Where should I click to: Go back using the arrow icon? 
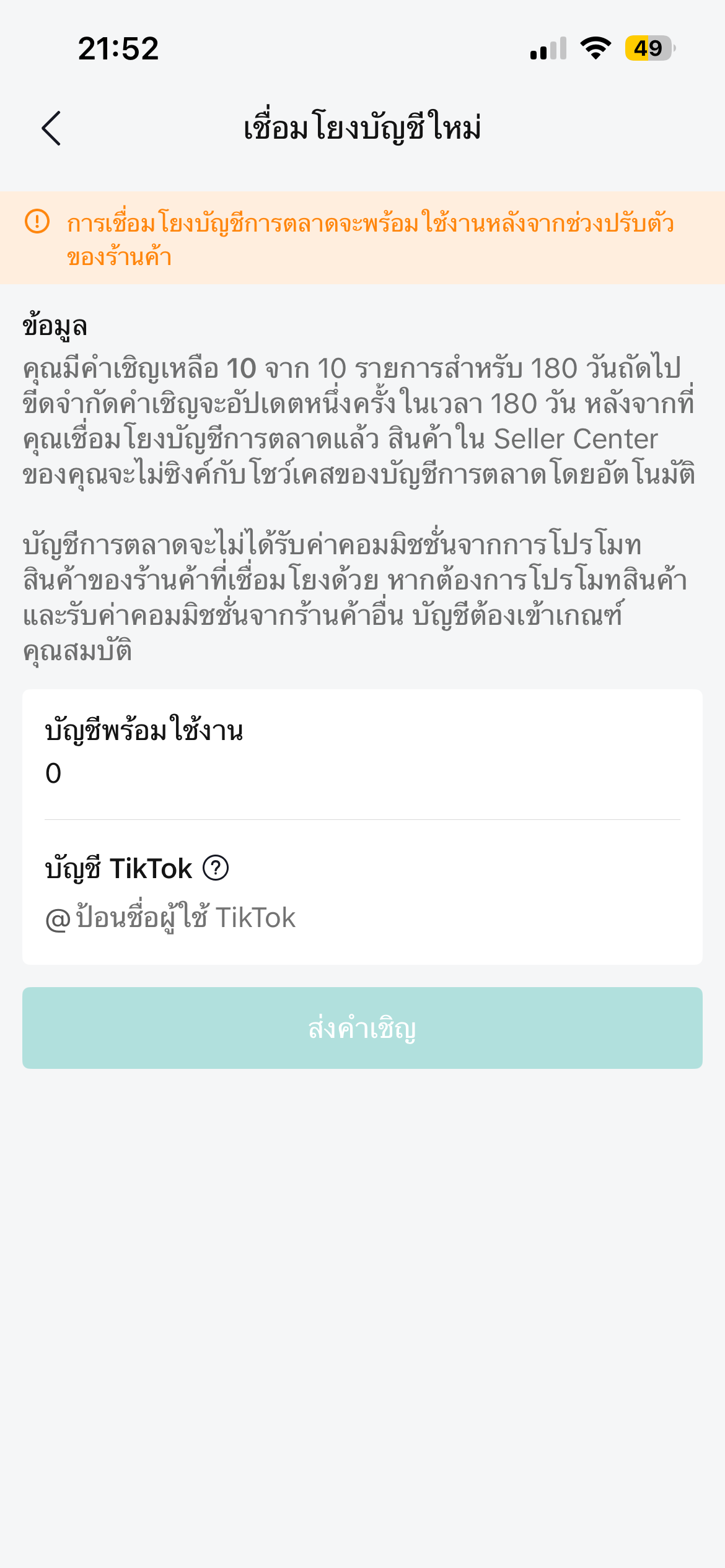pos(51,128)
